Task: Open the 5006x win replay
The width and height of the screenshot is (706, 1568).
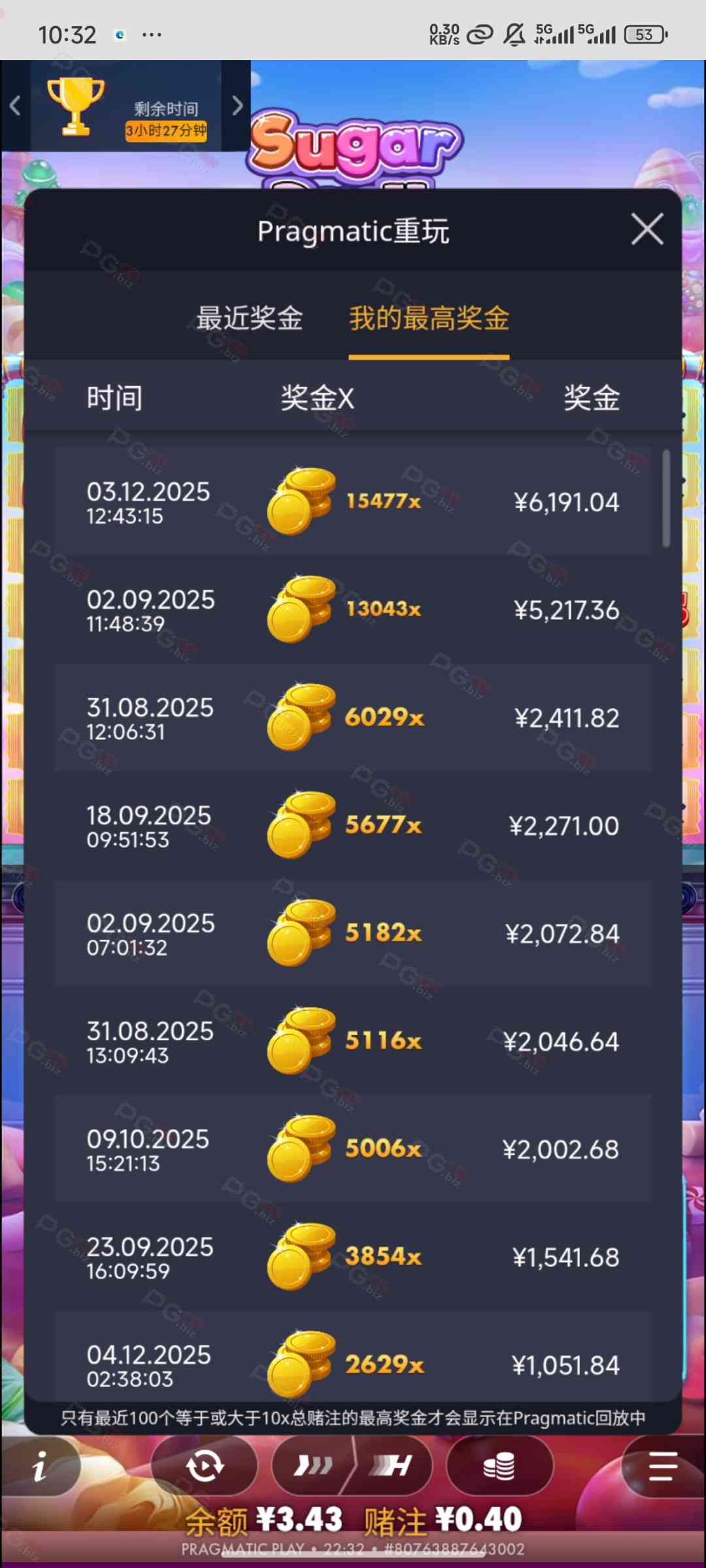Action: [x=353, y=1149]
